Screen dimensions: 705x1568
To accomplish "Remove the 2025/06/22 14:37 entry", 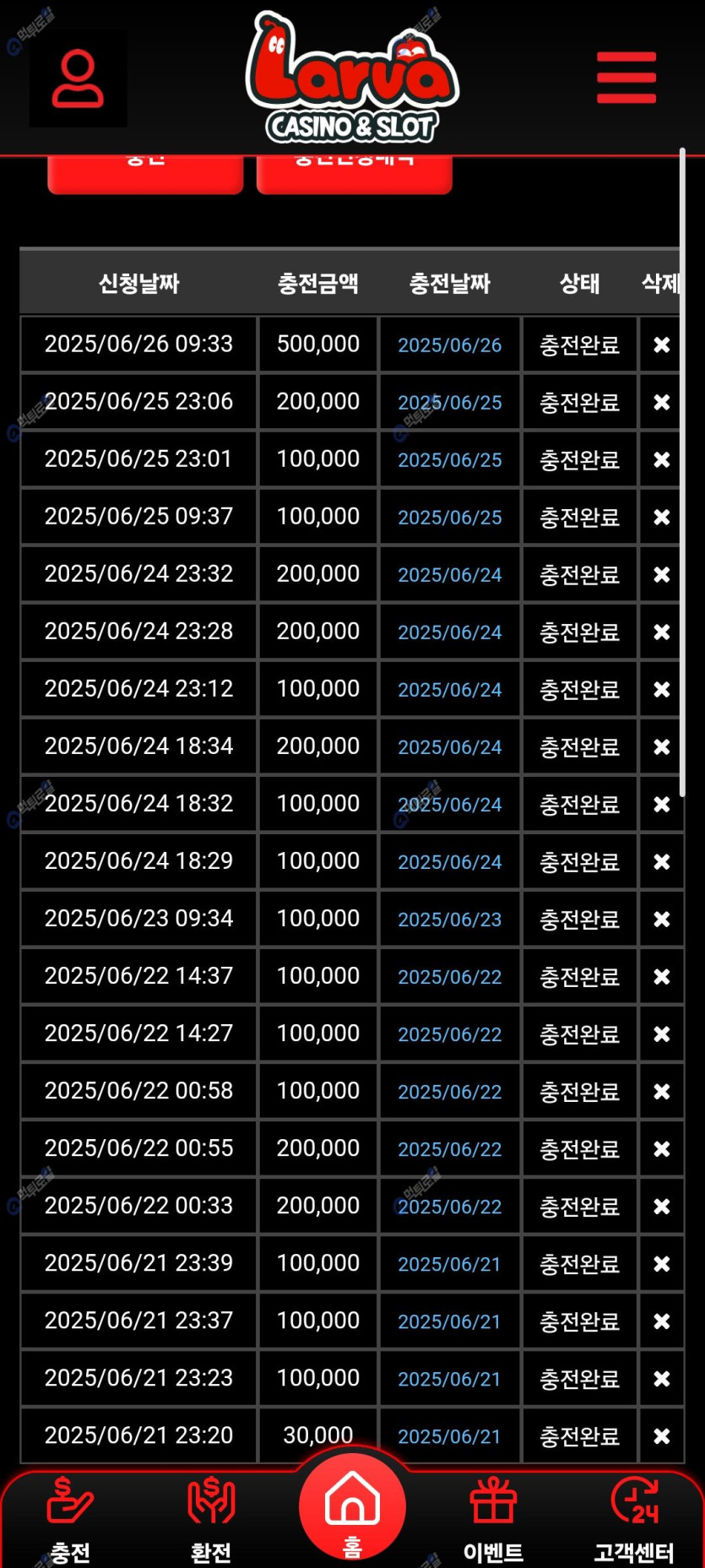I will [661, 976].
